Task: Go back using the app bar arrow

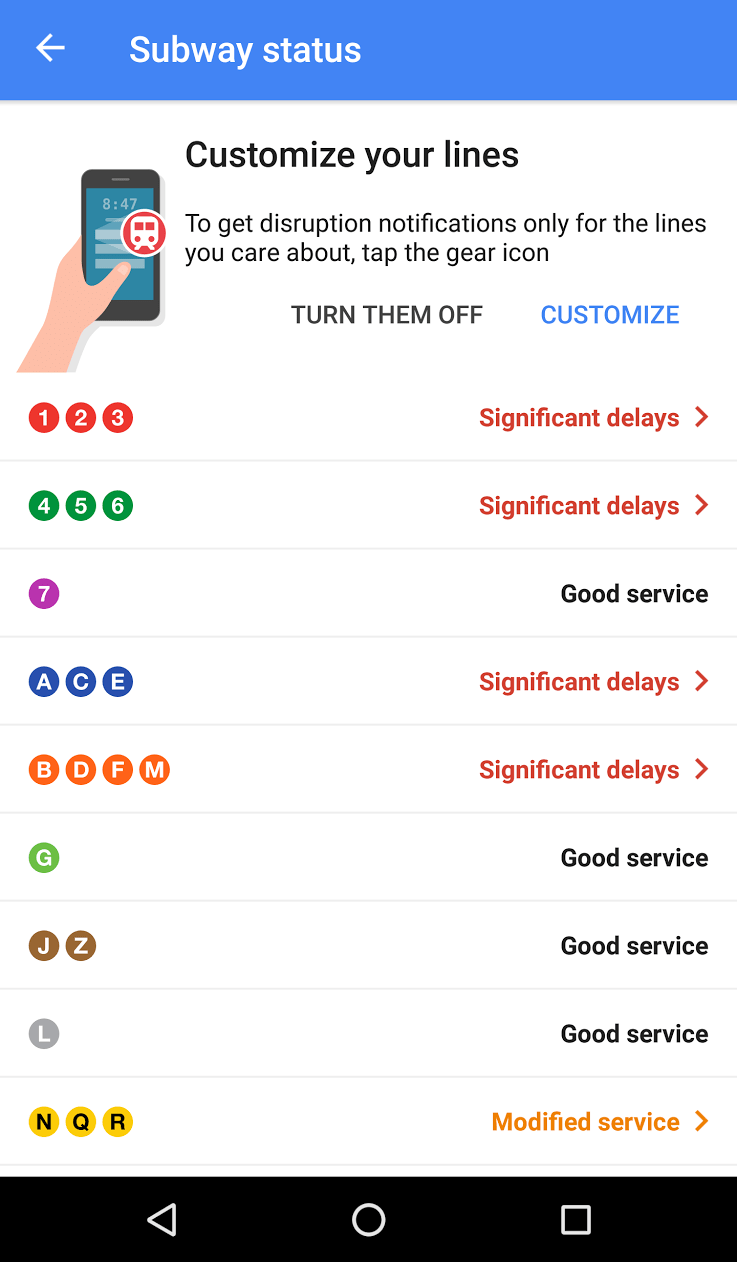Action: click(50, 48)
